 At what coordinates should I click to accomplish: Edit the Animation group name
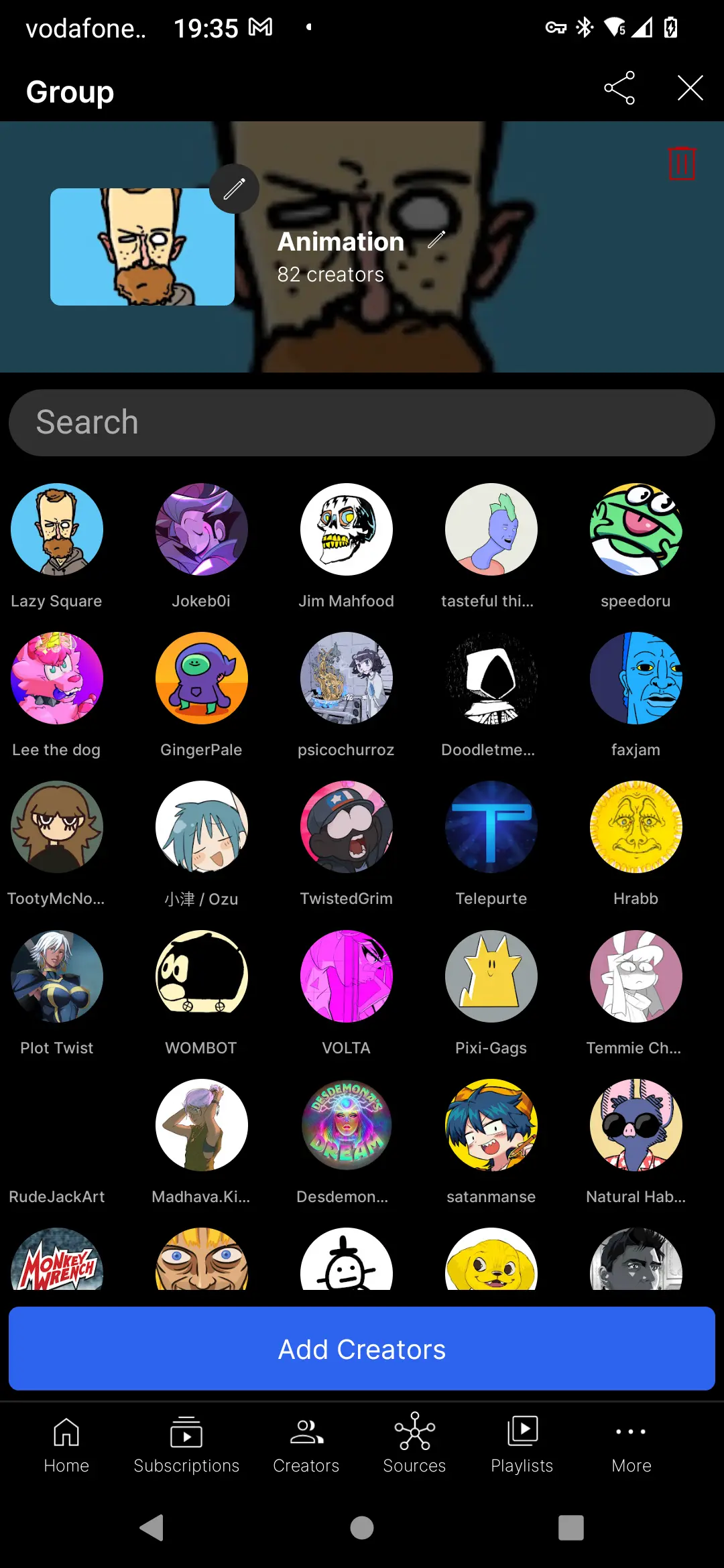(x=436, y=240)
